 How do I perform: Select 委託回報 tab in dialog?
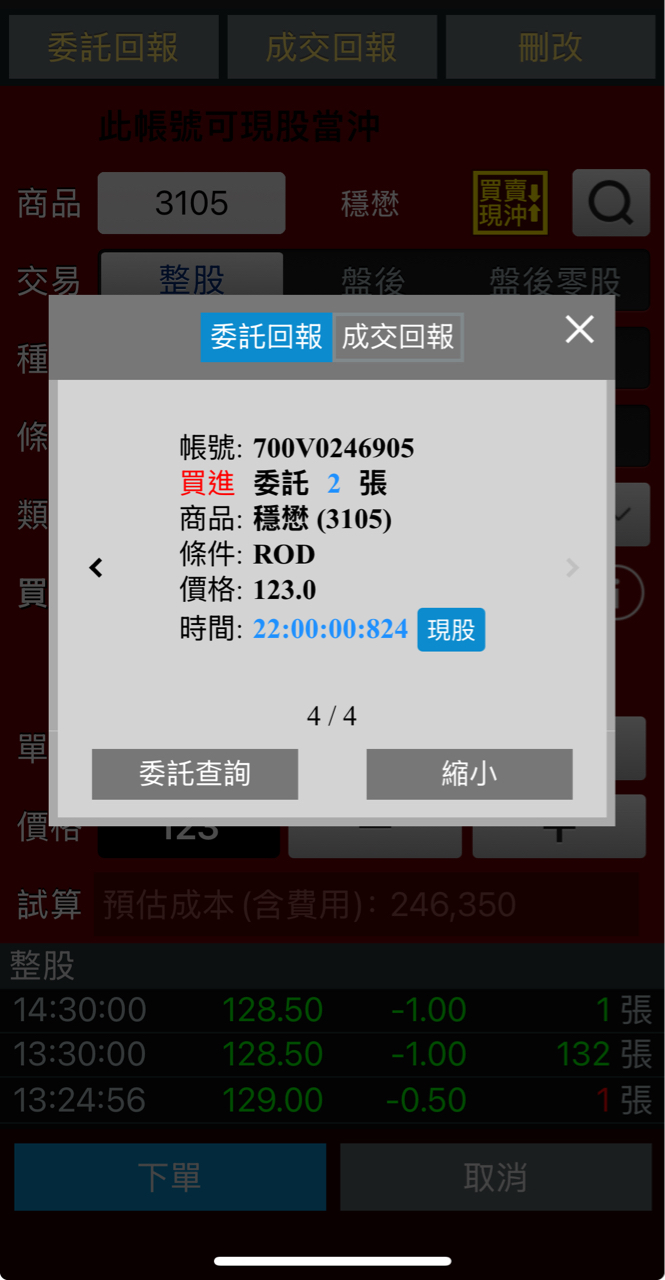click(x=267, y=337)
